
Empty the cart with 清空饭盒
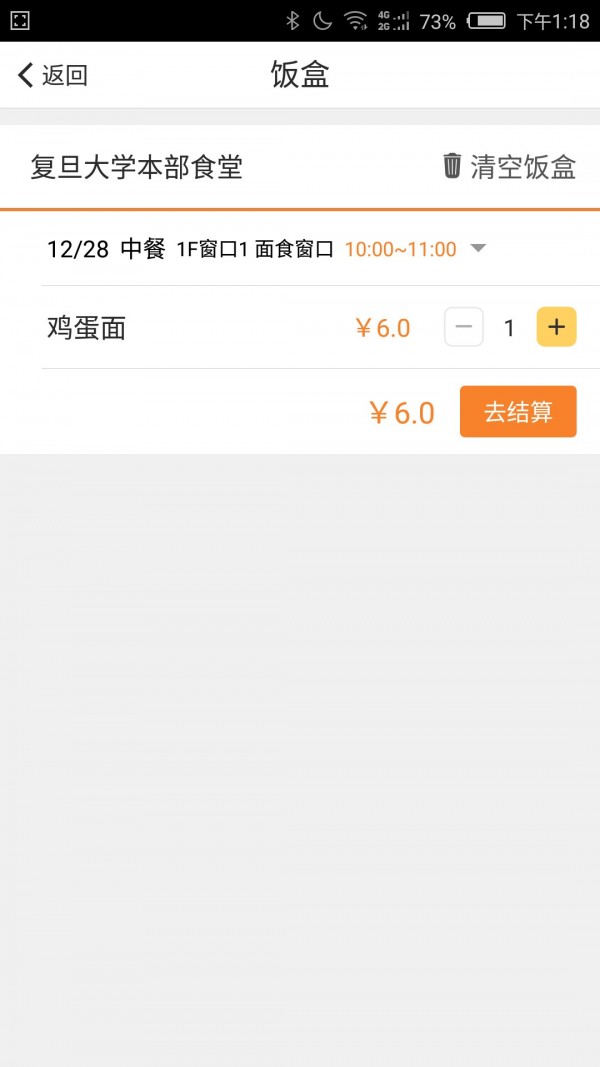pos(509,166)
